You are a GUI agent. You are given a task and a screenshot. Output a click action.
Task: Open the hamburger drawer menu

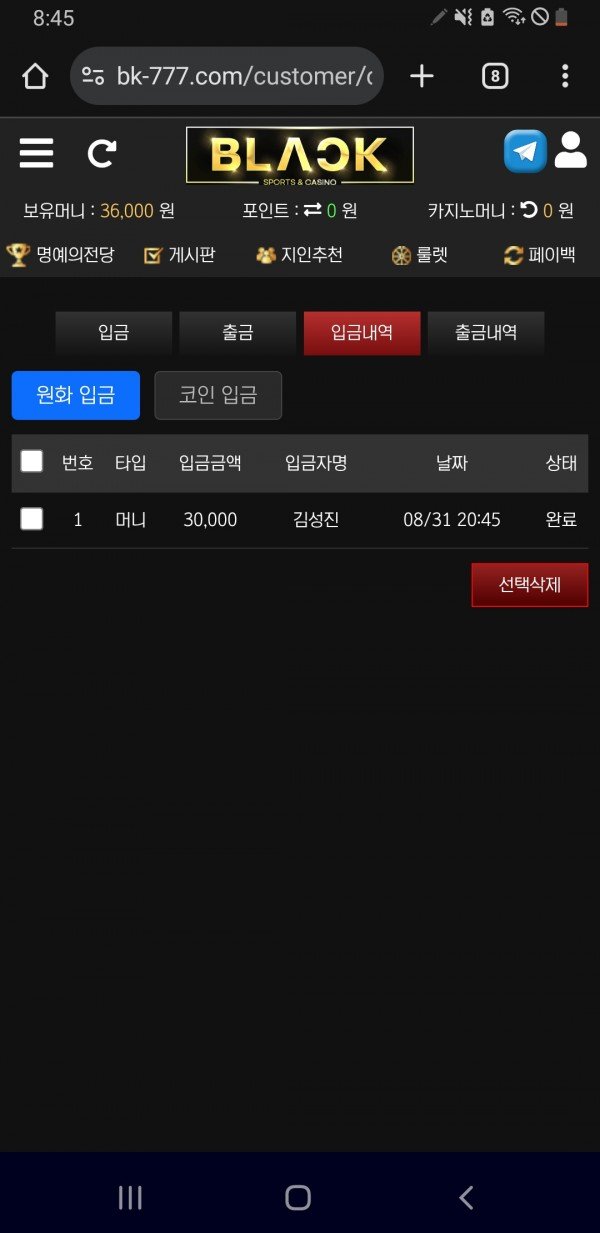[x=36, y=153]
